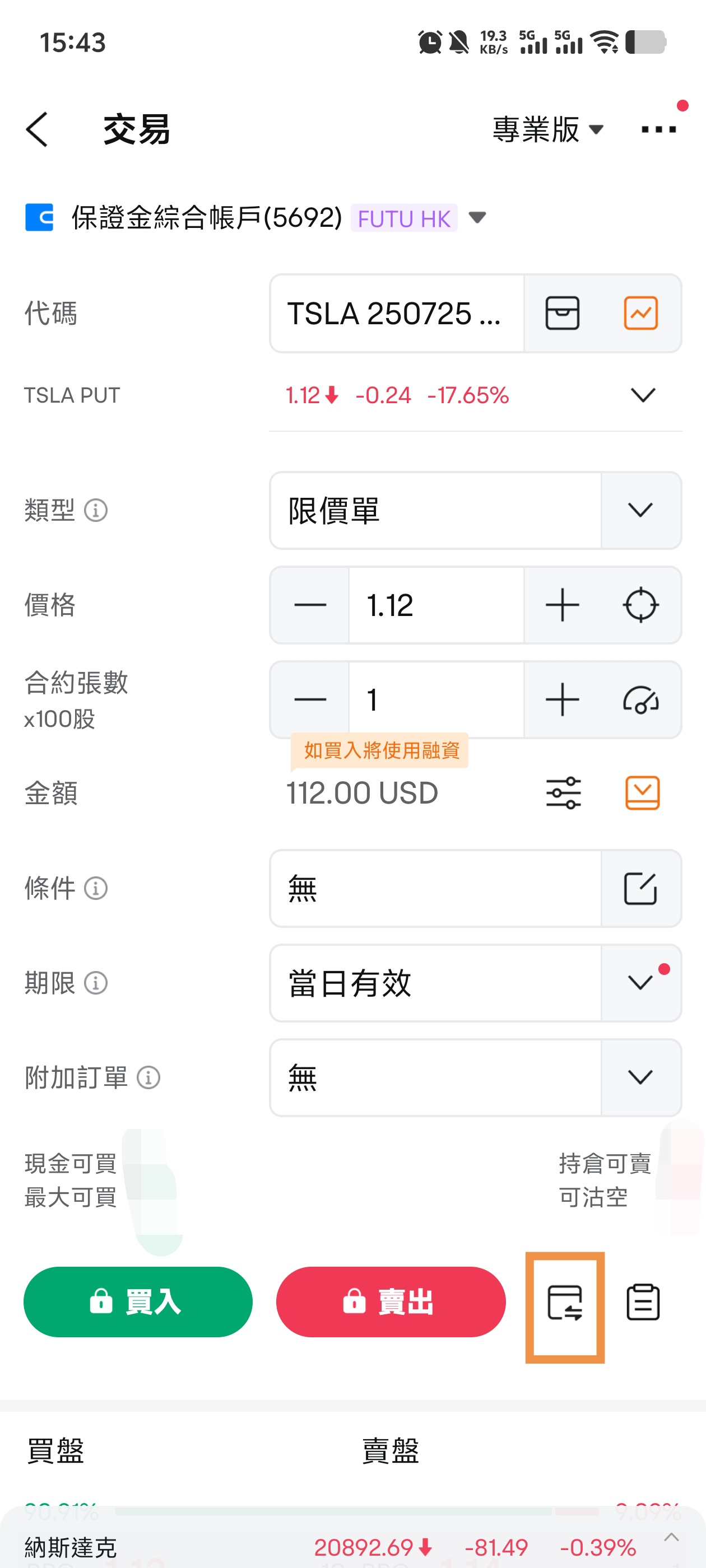The height and width of the screenshot is (1568, 706).
Task: Tap the green 買入 button
Action: tap(138, 1302)
